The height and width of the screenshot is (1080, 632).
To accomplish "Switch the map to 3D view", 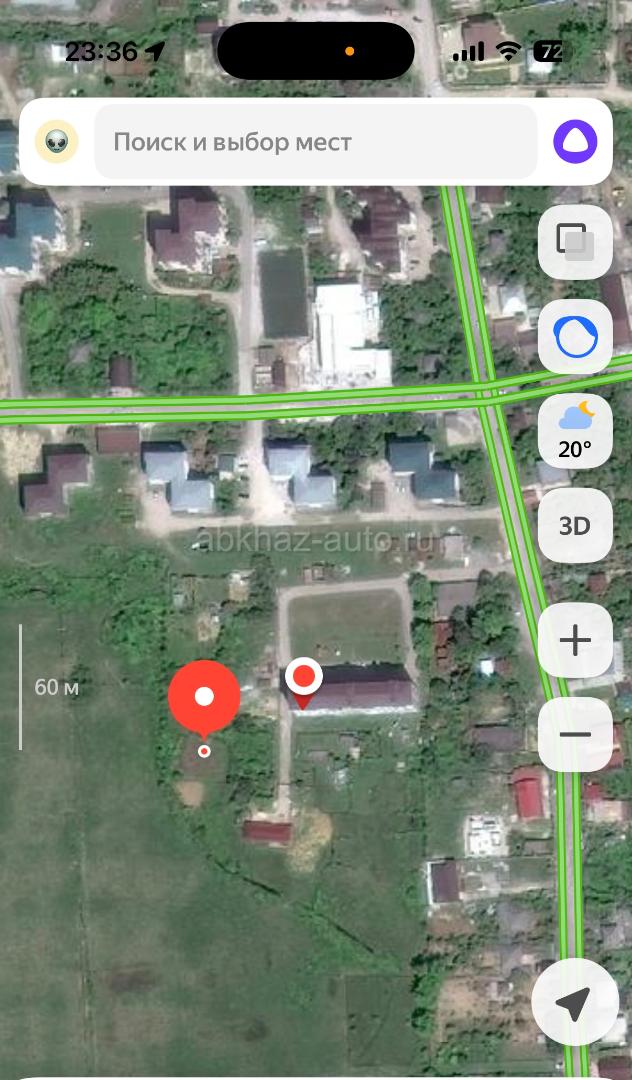I will pos(575,525).
